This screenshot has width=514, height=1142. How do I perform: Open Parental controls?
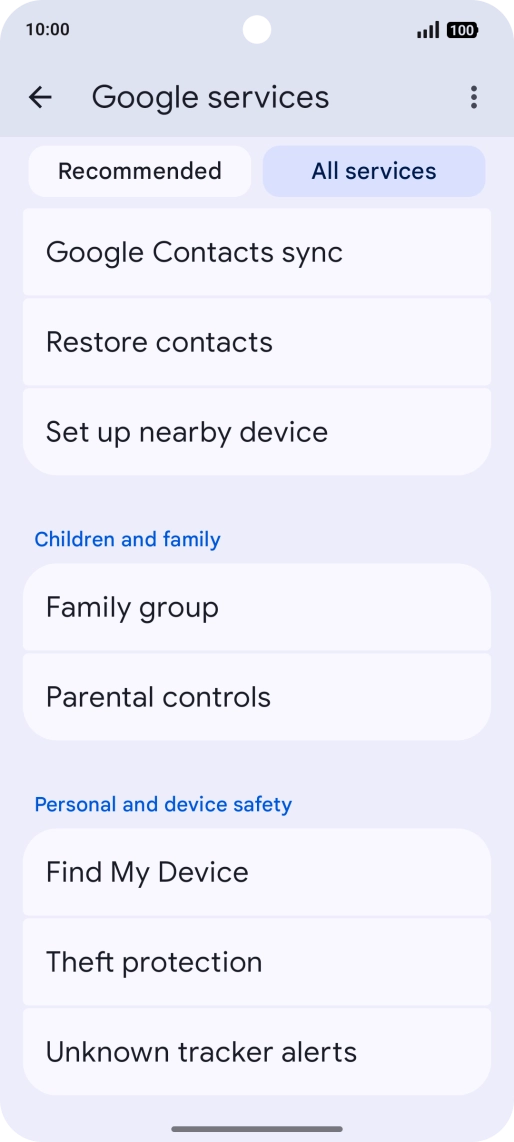coord(257,697)
